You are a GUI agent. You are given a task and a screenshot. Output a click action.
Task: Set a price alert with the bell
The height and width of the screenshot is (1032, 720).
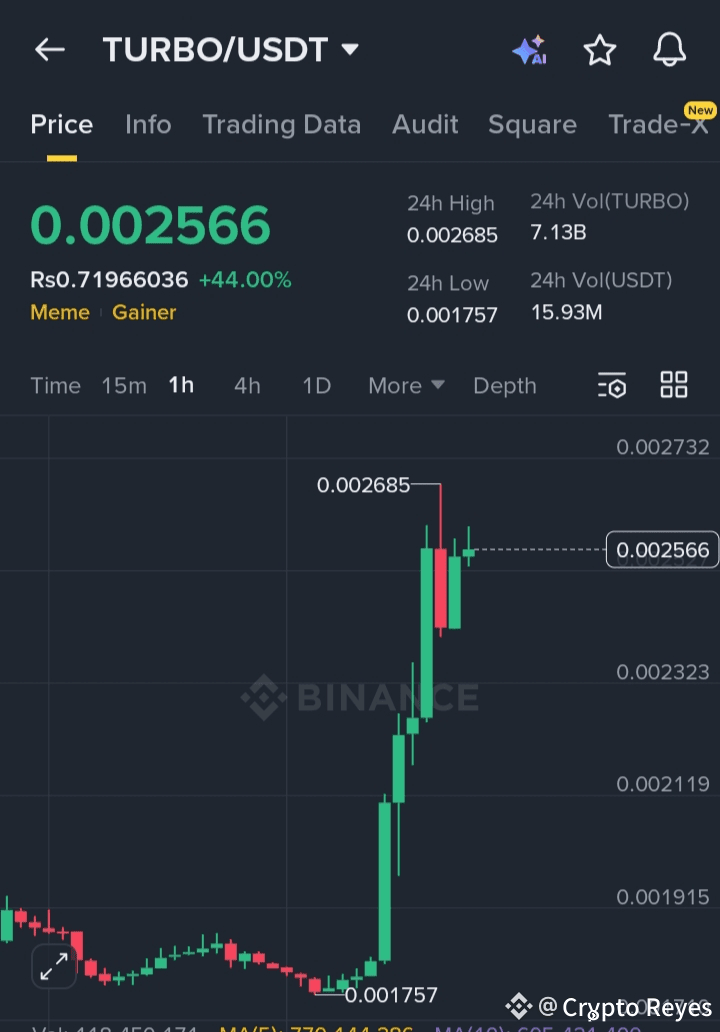pyautogui.click(x=669, y=50)
